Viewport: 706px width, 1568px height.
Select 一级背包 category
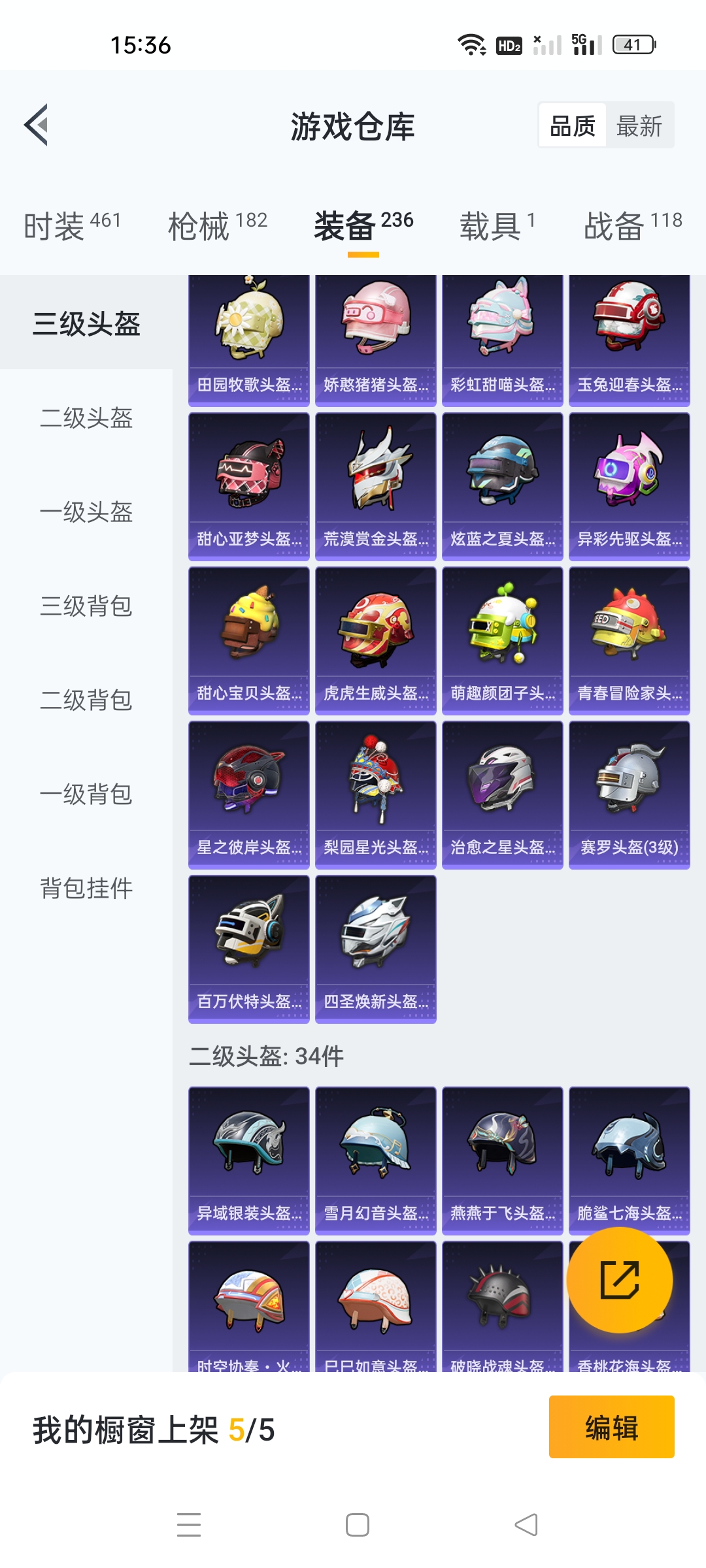86,794
